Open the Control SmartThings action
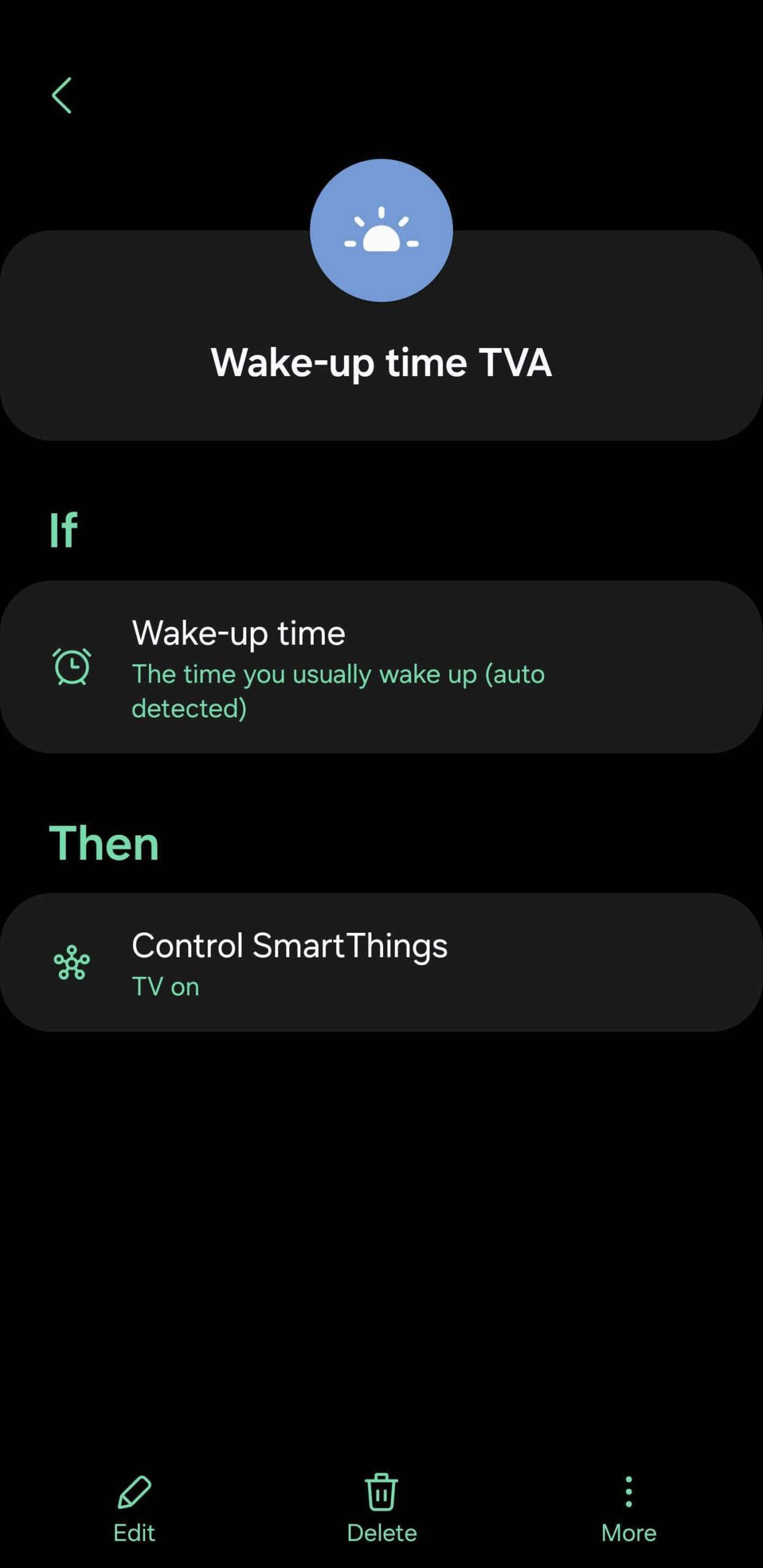The width and height of the screenshot is (763, 1568). click(381, 963)
